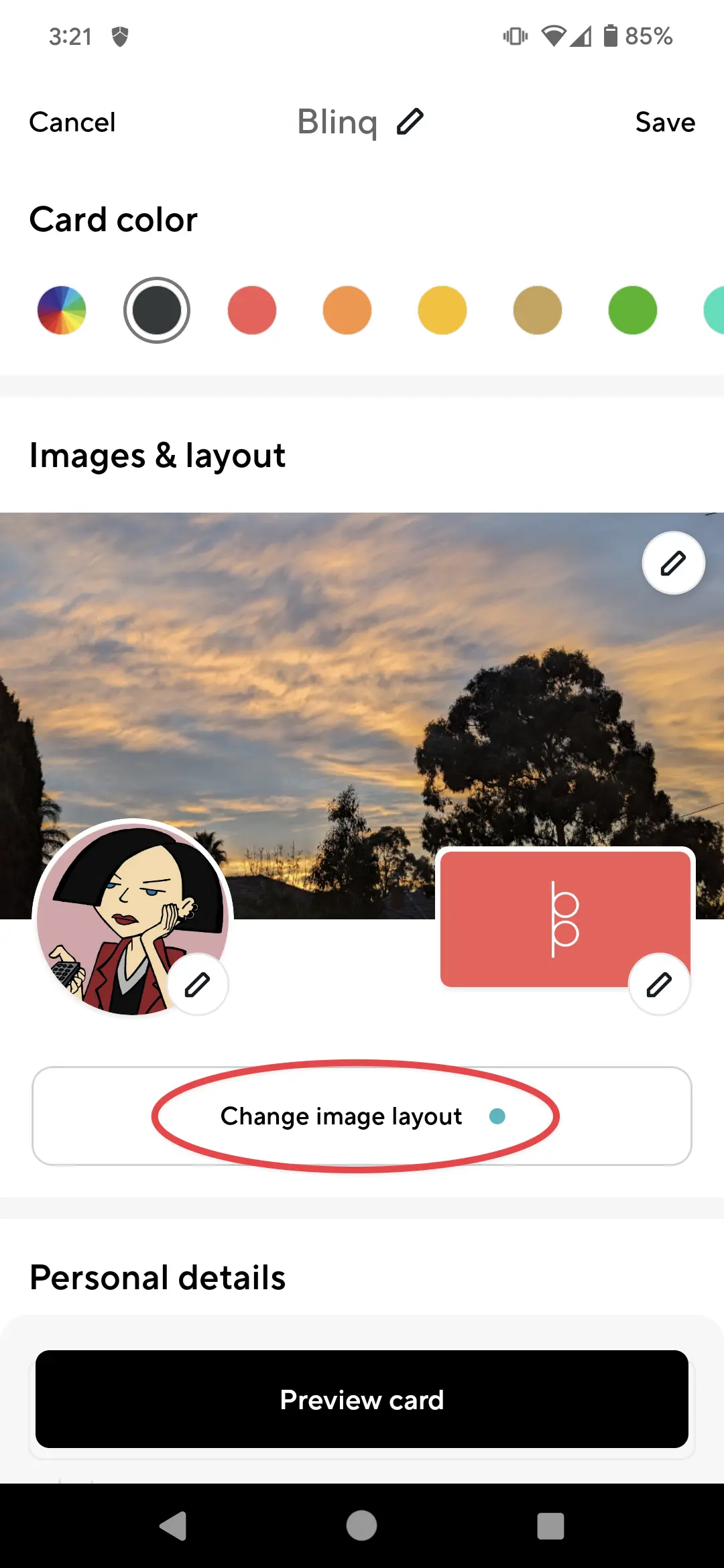
Task: Edit the card name Blinq
Action: point(410,122)
